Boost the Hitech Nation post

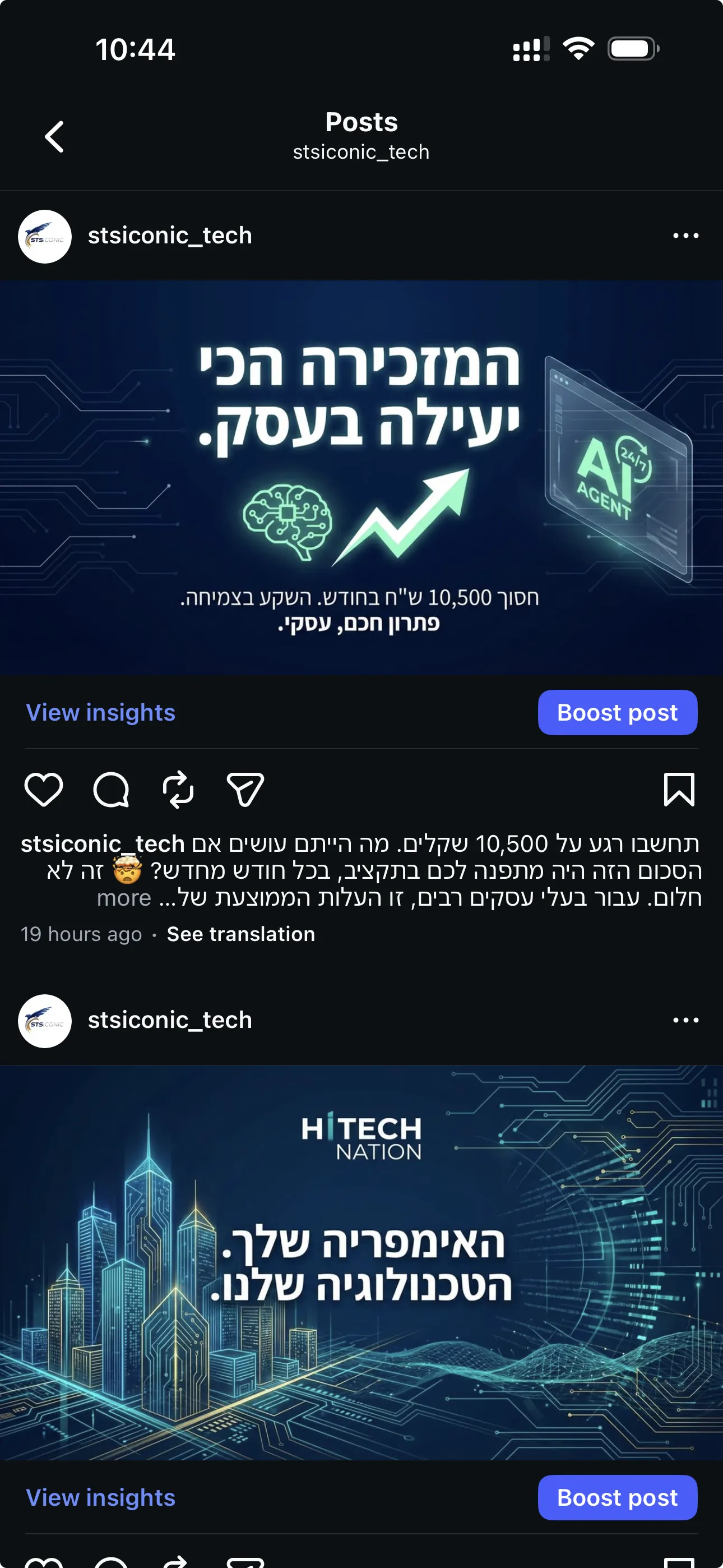click(x=617, y=1497)
